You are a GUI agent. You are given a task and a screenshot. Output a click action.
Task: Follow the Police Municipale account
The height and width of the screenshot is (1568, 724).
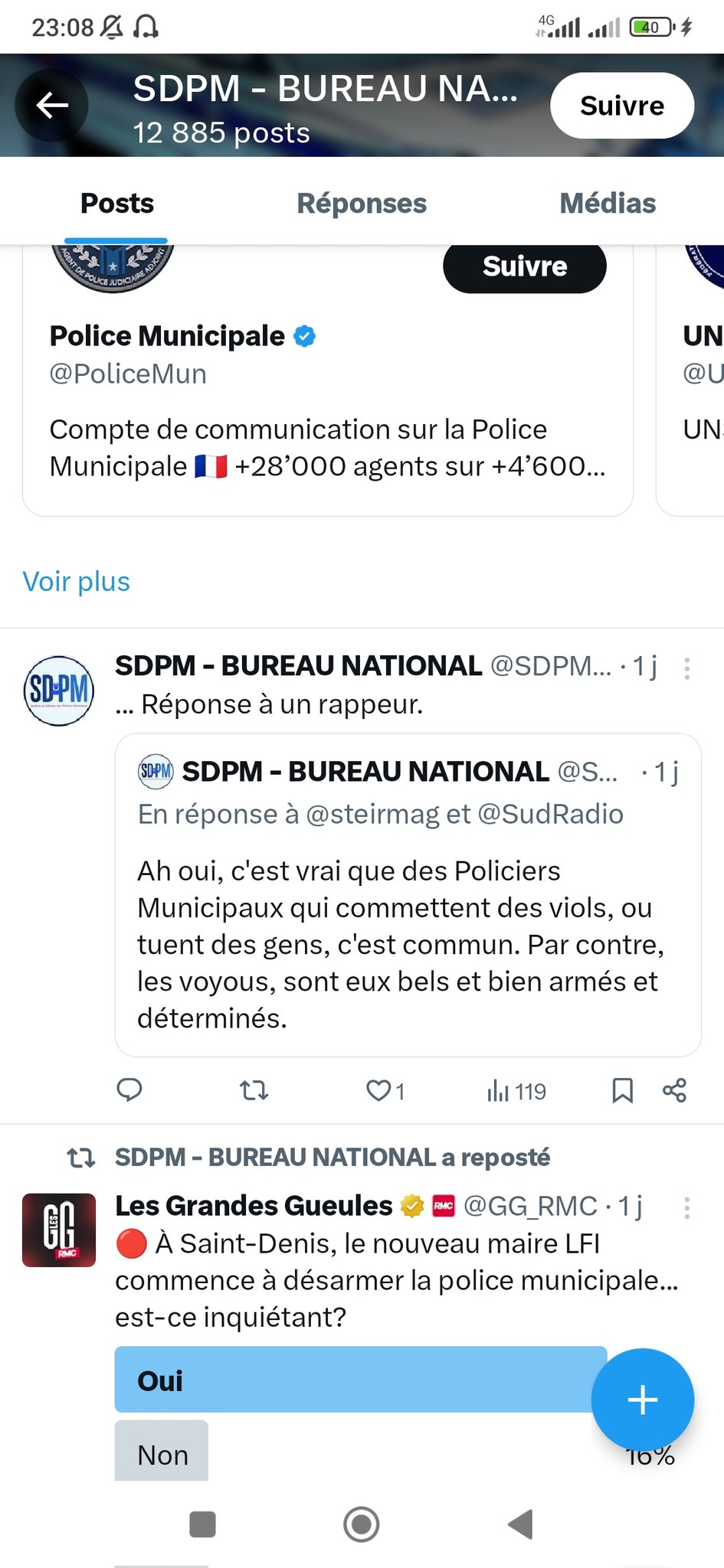point(525,267)
